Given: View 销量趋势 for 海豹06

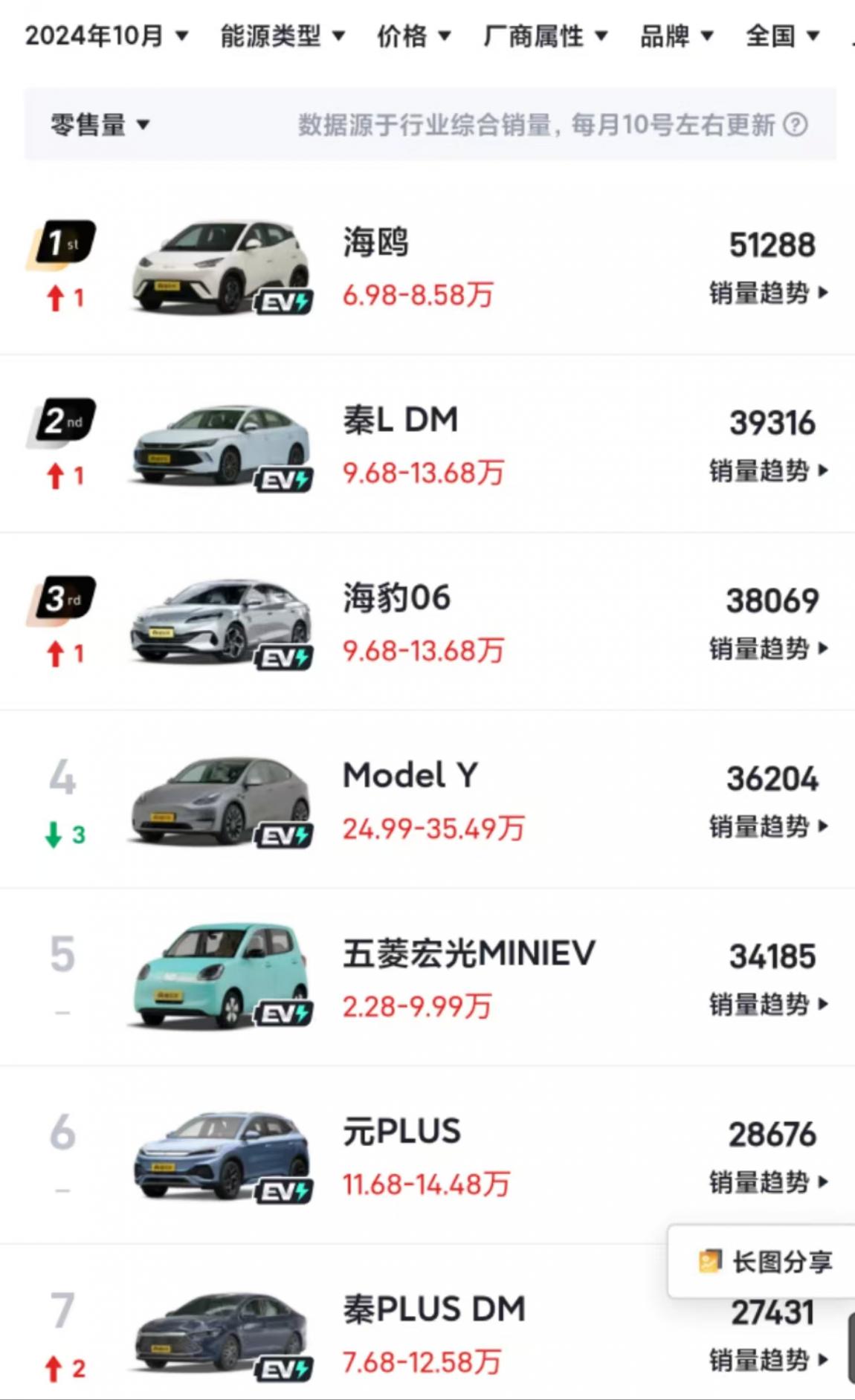Looking at the screenshot, I should pyautogui.click(x=768, y=649).
